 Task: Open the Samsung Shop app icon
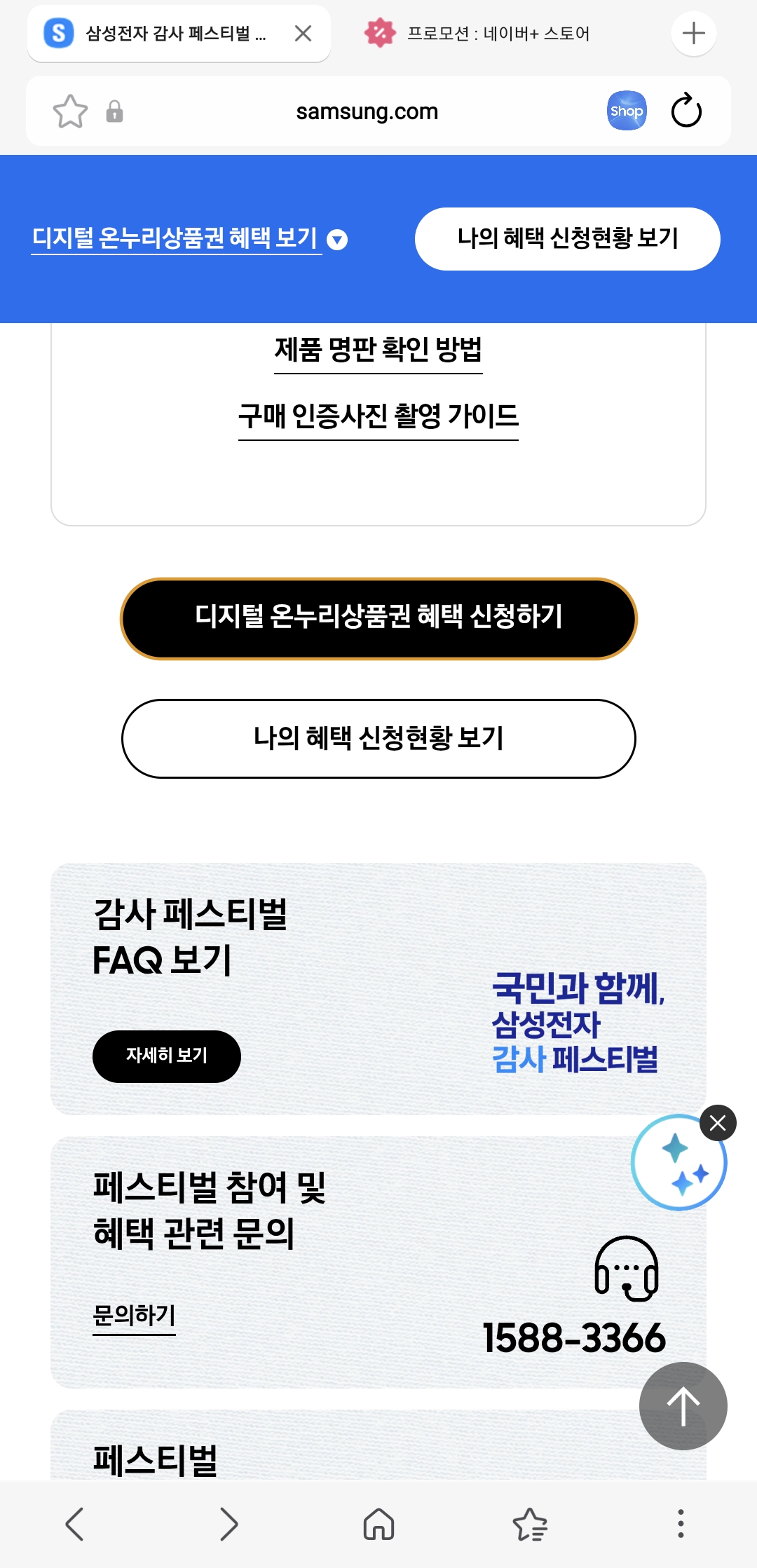point(626,111)
